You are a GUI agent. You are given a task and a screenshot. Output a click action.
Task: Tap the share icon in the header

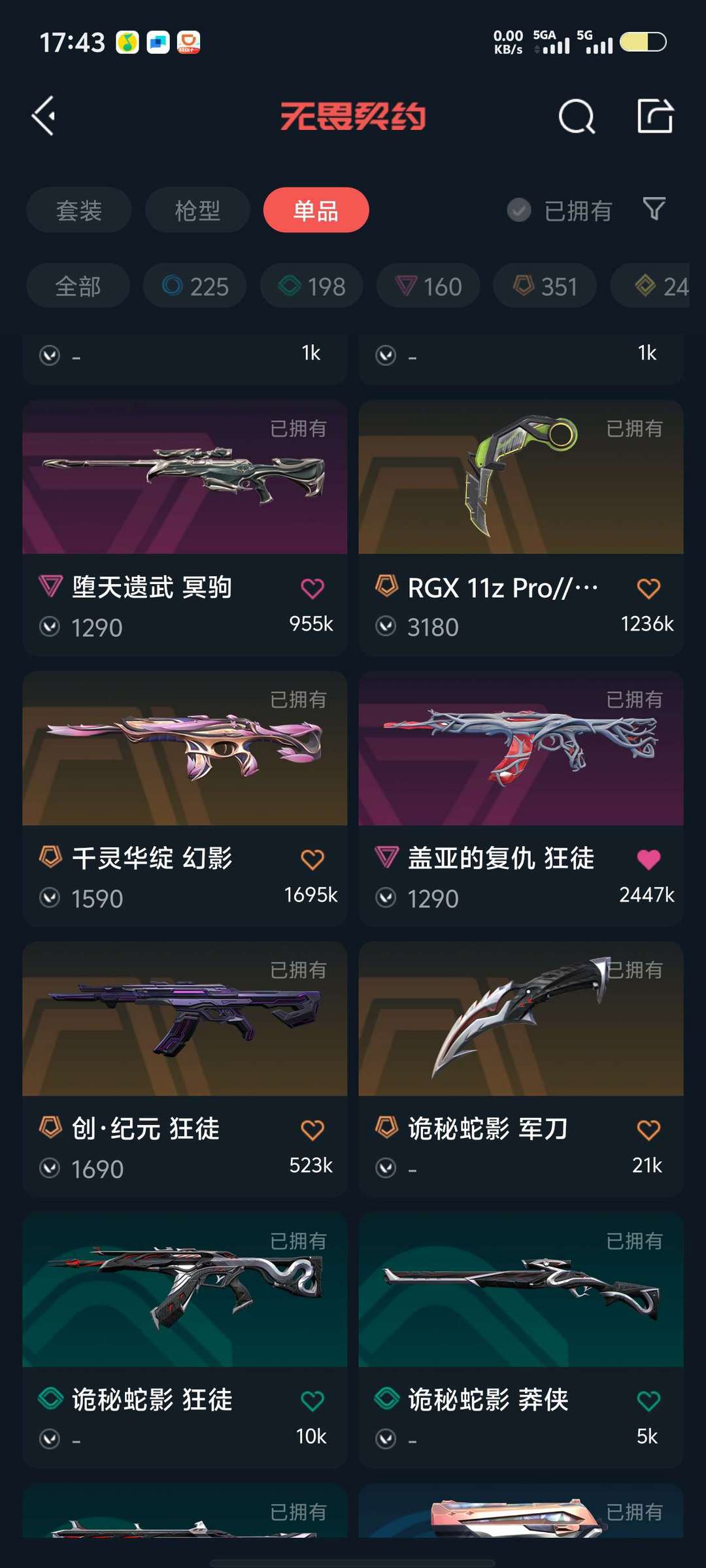coord(655,116)
